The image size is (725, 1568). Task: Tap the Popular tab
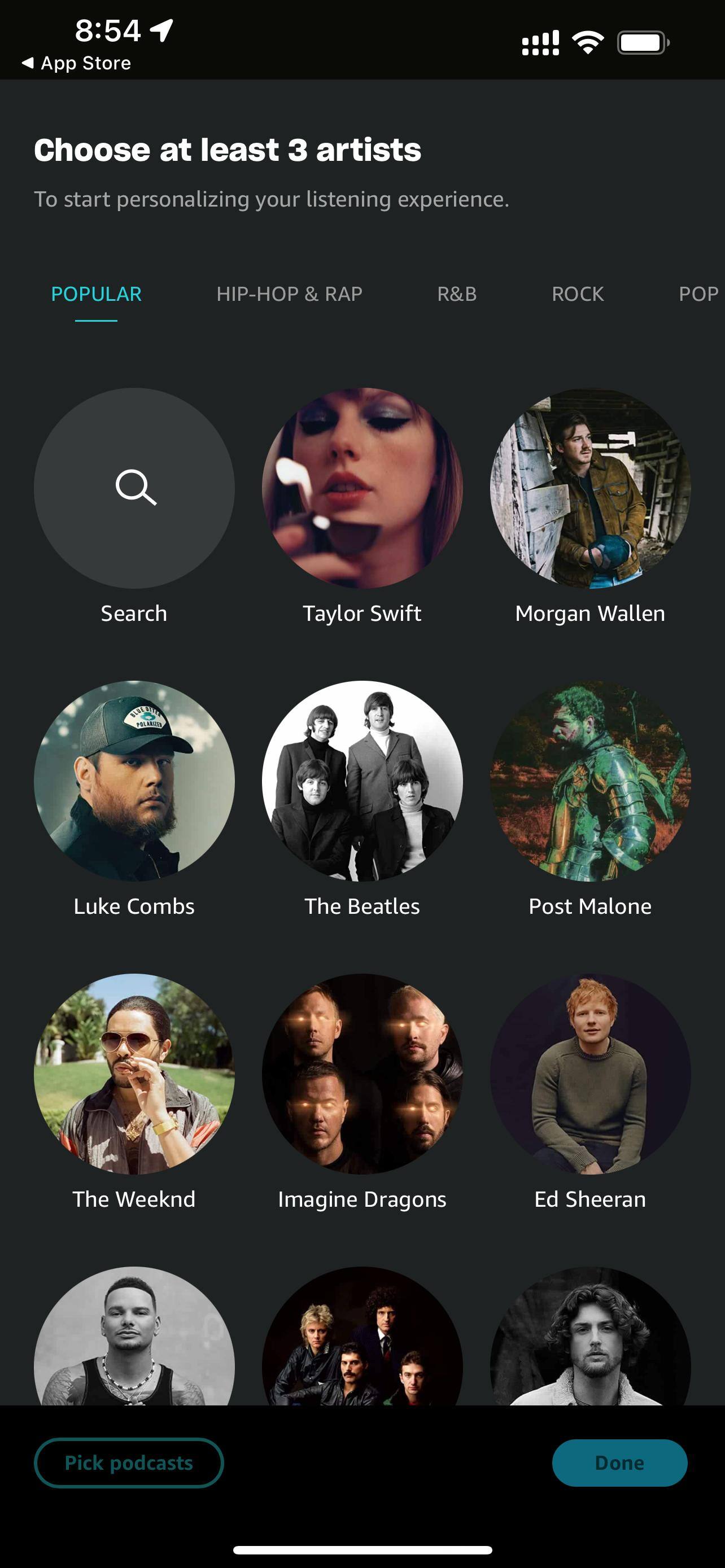tap(96, 294)
